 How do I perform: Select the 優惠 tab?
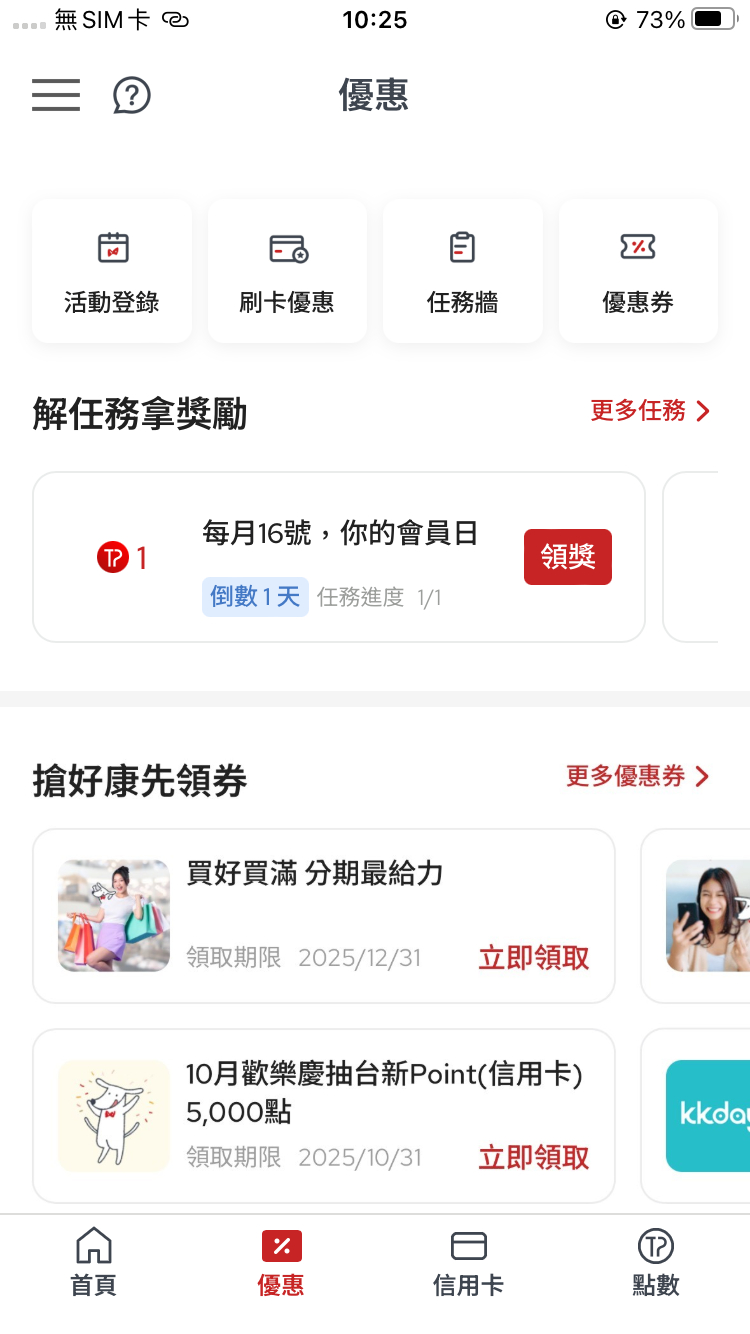(281, 1264)
